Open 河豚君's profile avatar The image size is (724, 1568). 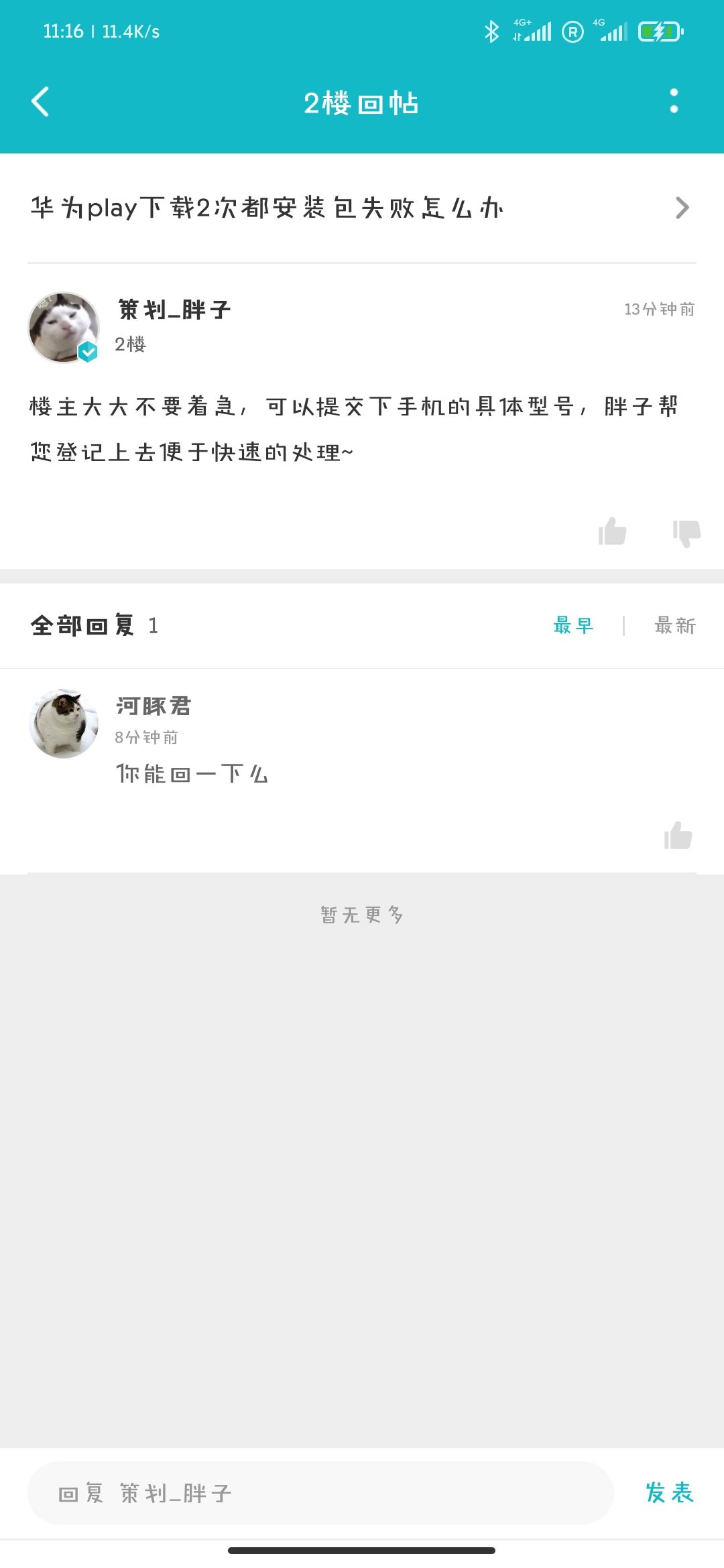click(x=64, y=724)
